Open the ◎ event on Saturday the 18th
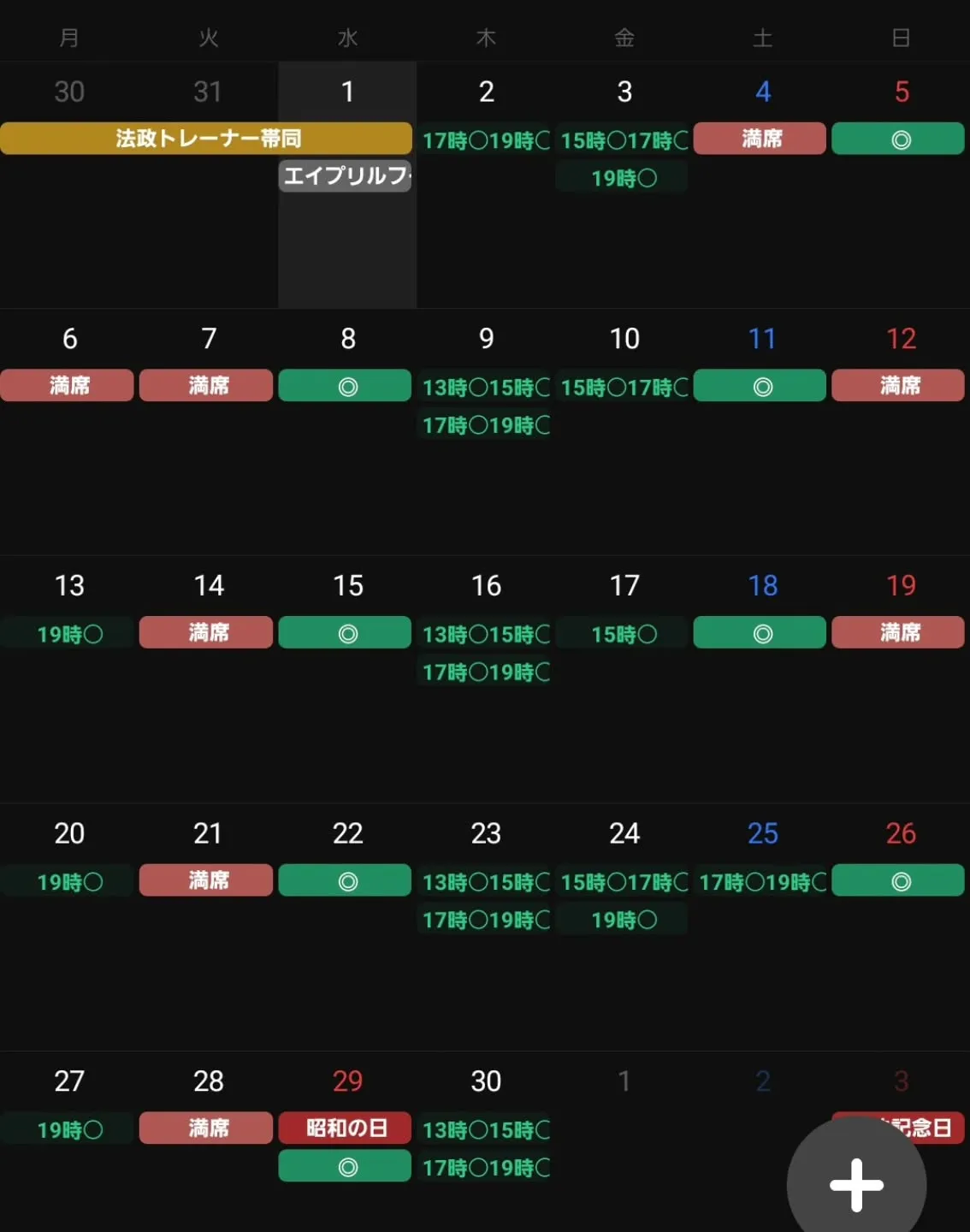This screenshot has width=970, height=1232. coord(760,633)
